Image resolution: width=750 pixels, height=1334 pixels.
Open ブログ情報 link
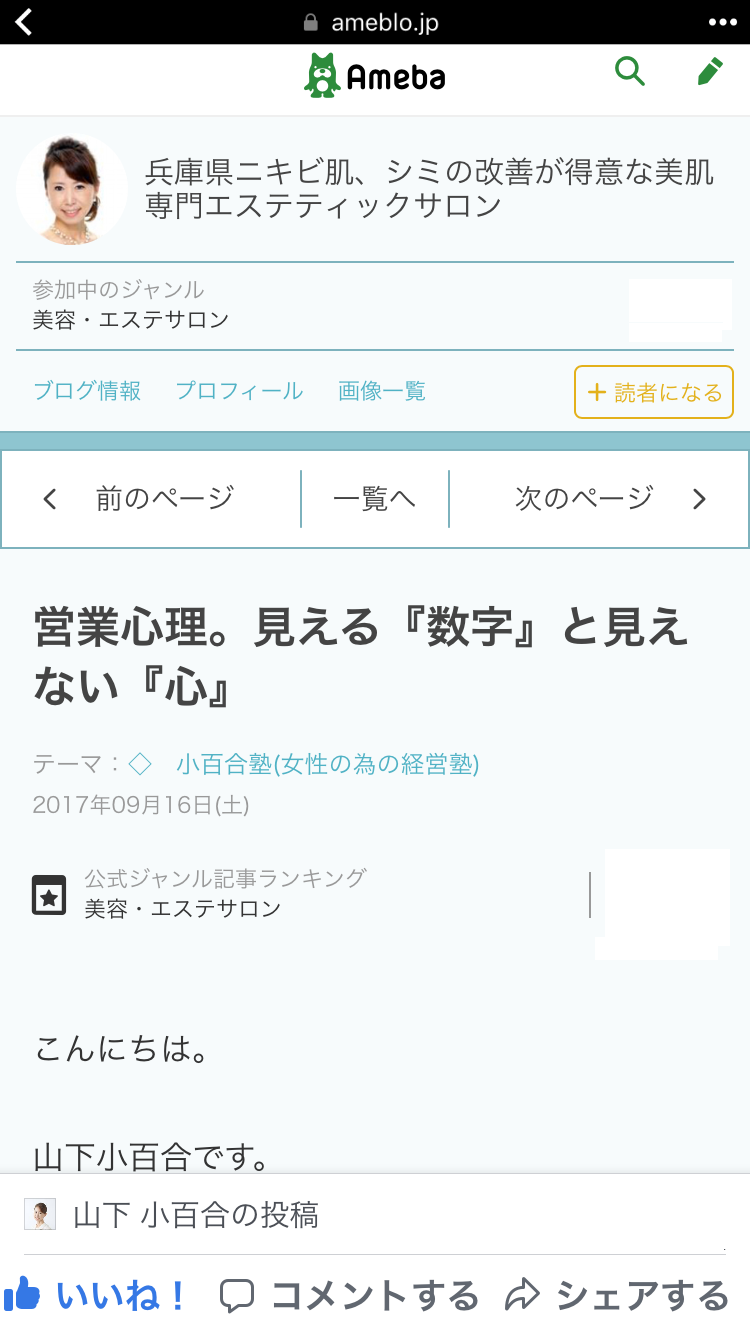pyautogui.click(x=87, y=391)
